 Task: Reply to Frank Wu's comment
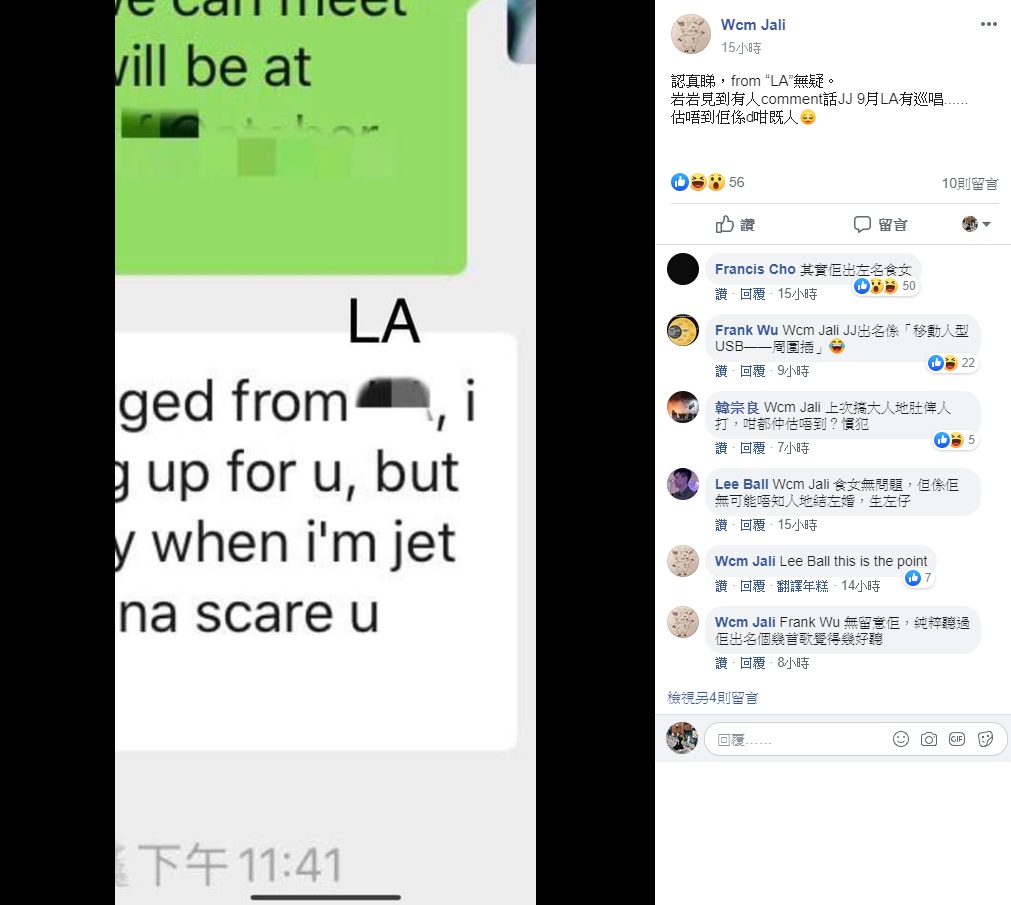tap(752, 371)
